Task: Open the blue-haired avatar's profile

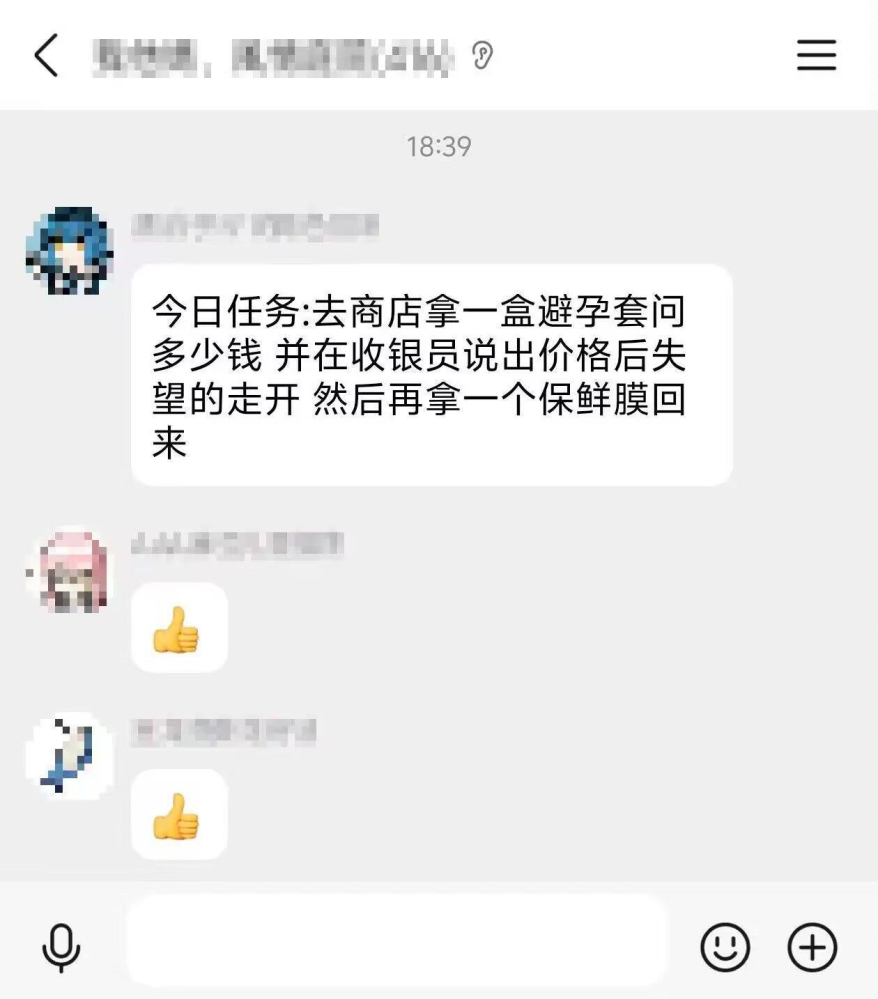Action: [x=69, y=251]
